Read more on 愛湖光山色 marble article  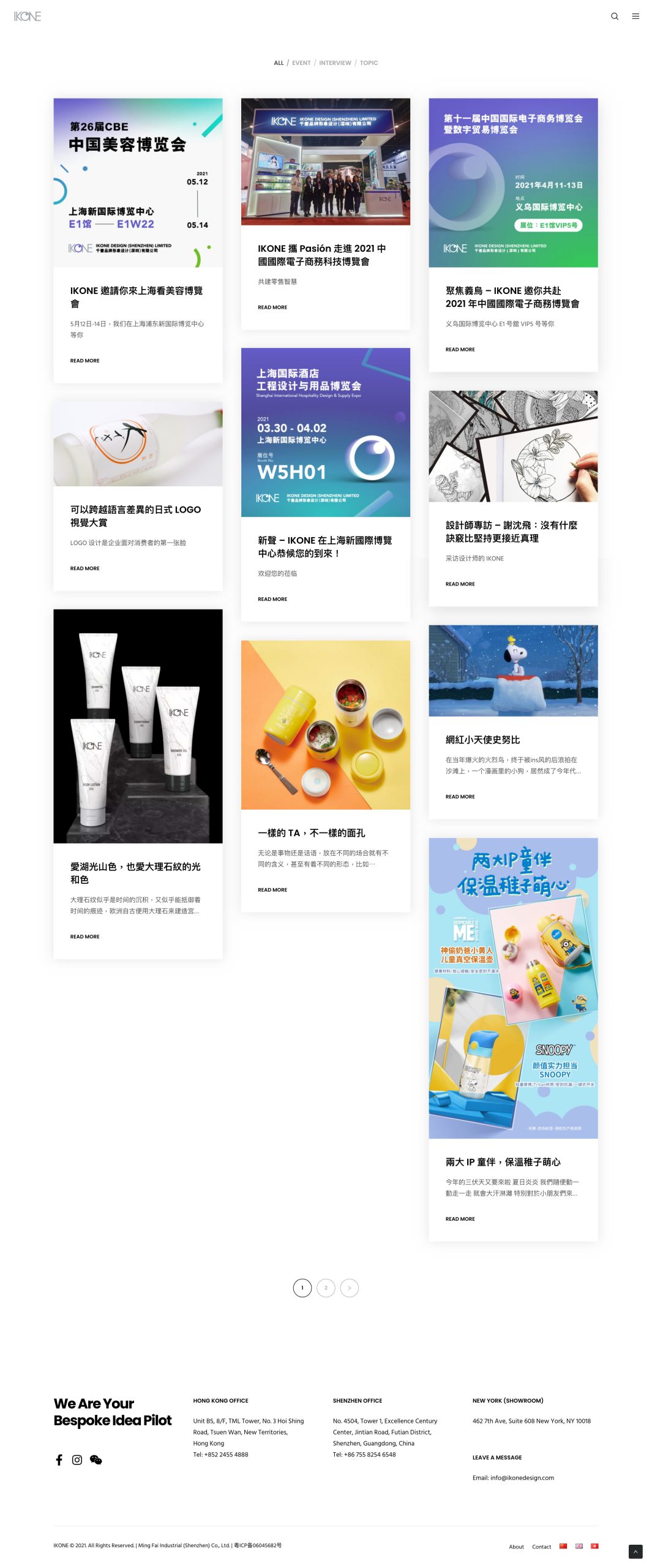tap(84, 937)
